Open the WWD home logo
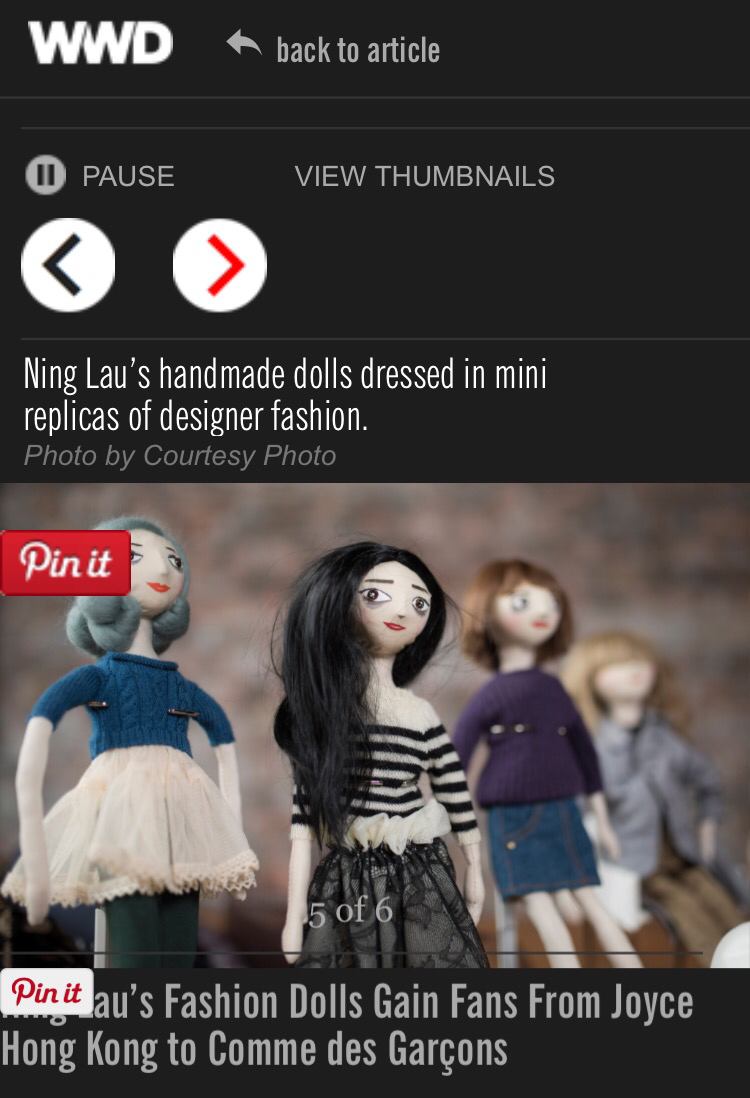This screenshot has width=750, height=1098. click(100, 44)
